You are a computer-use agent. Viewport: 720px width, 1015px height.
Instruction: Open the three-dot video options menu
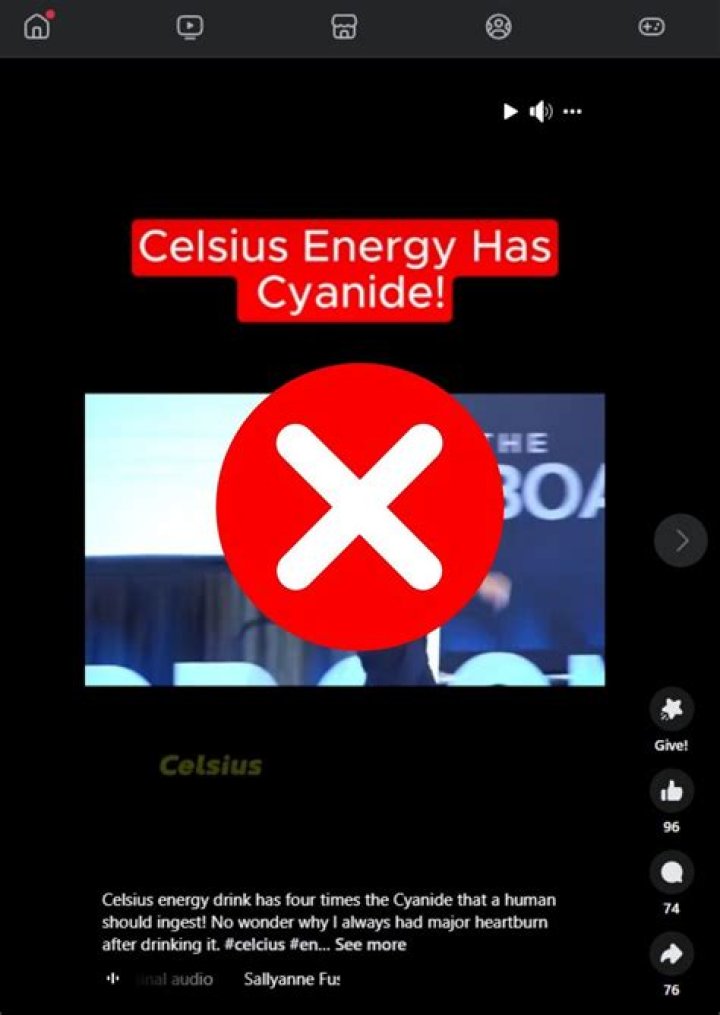572,111
